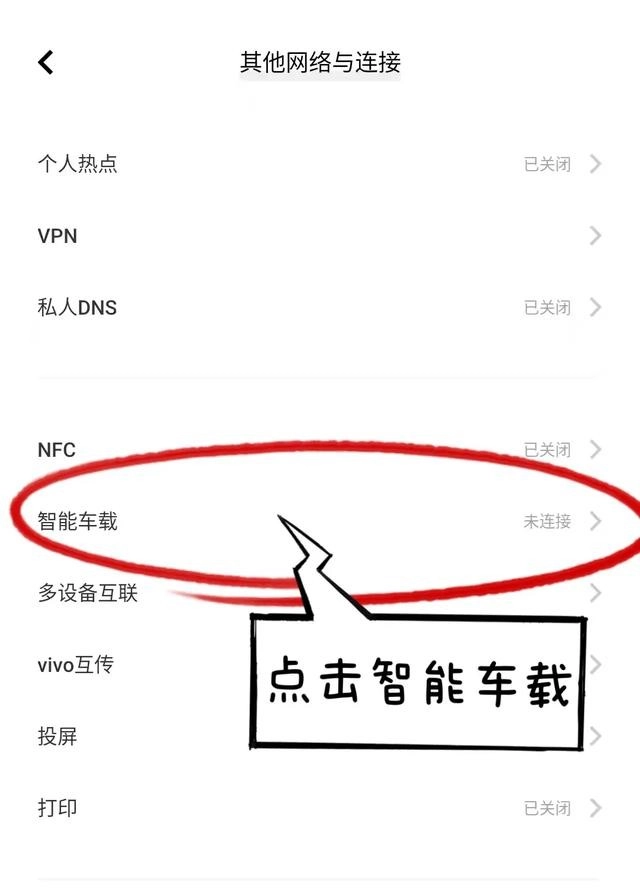Open 个人热点 settings
This screenshot has width=640, height=890.
(x=78, y=164)
